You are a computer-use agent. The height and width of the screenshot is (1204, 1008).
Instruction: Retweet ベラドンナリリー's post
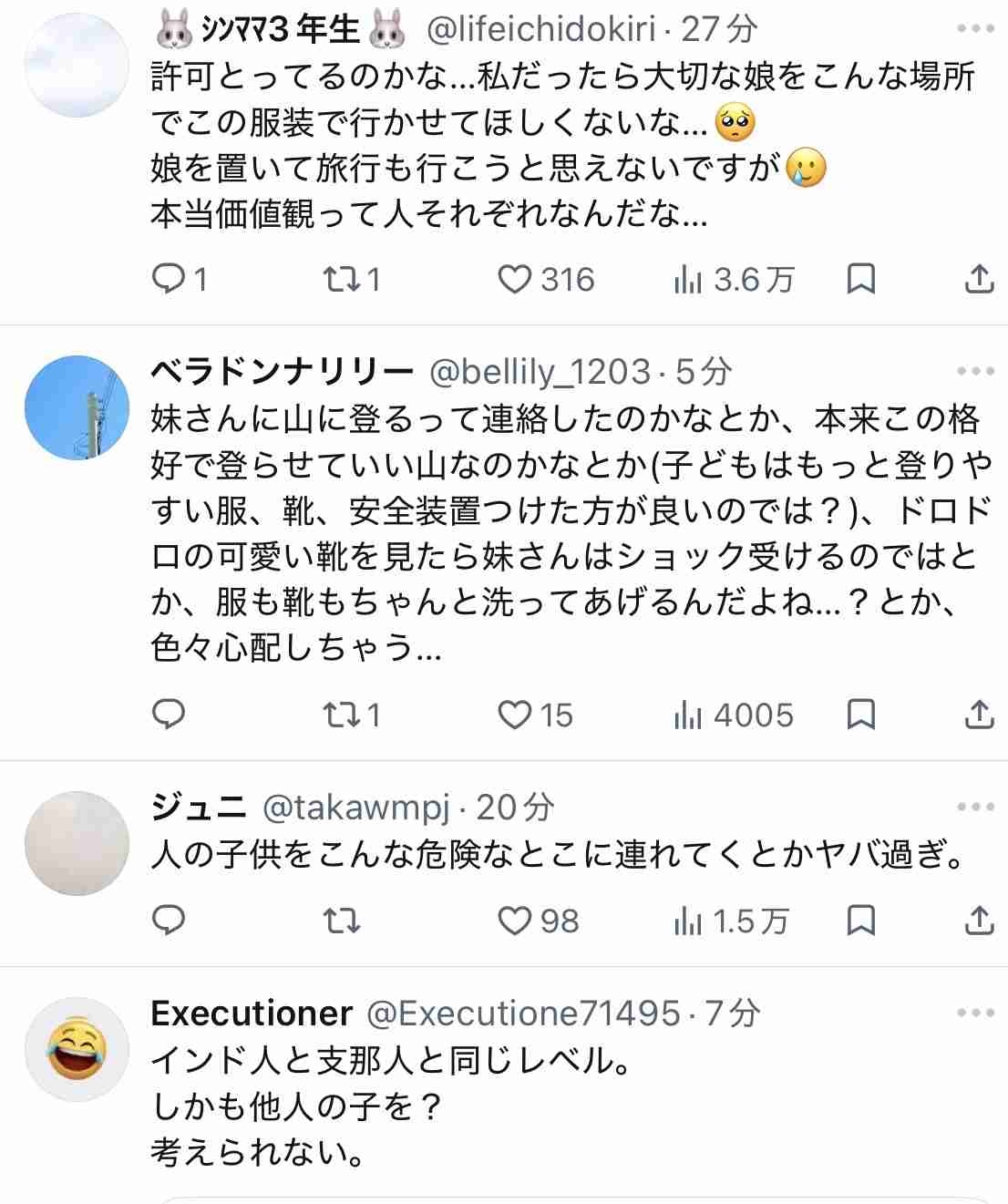[x=343, y=715]
